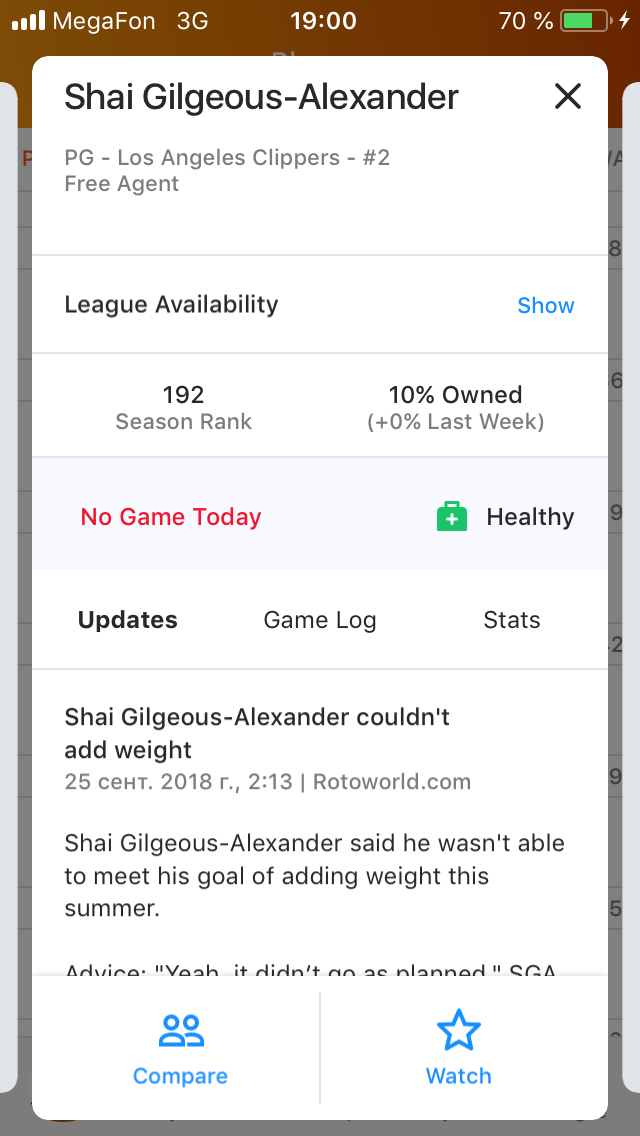
Task: Show league availability
Action: (x=546, y=305)
